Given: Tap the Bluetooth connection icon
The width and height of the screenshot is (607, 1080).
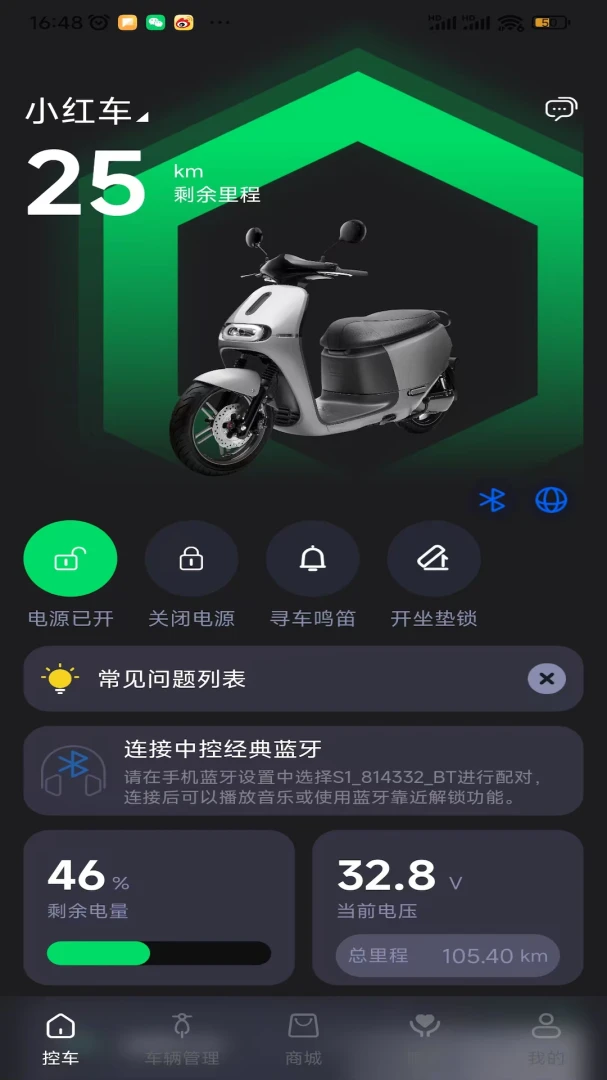Looking at the screenshot, I should [x=492, y=500].
